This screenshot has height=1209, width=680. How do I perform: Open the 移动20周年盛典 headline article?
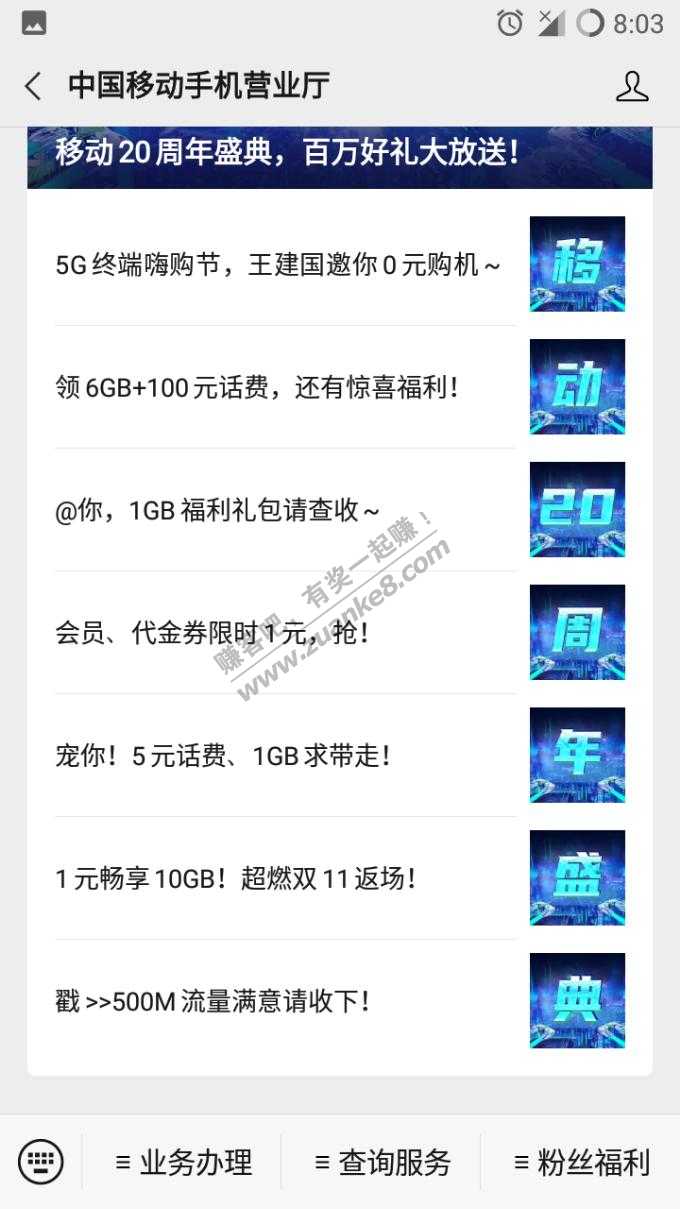click(339, 155)
